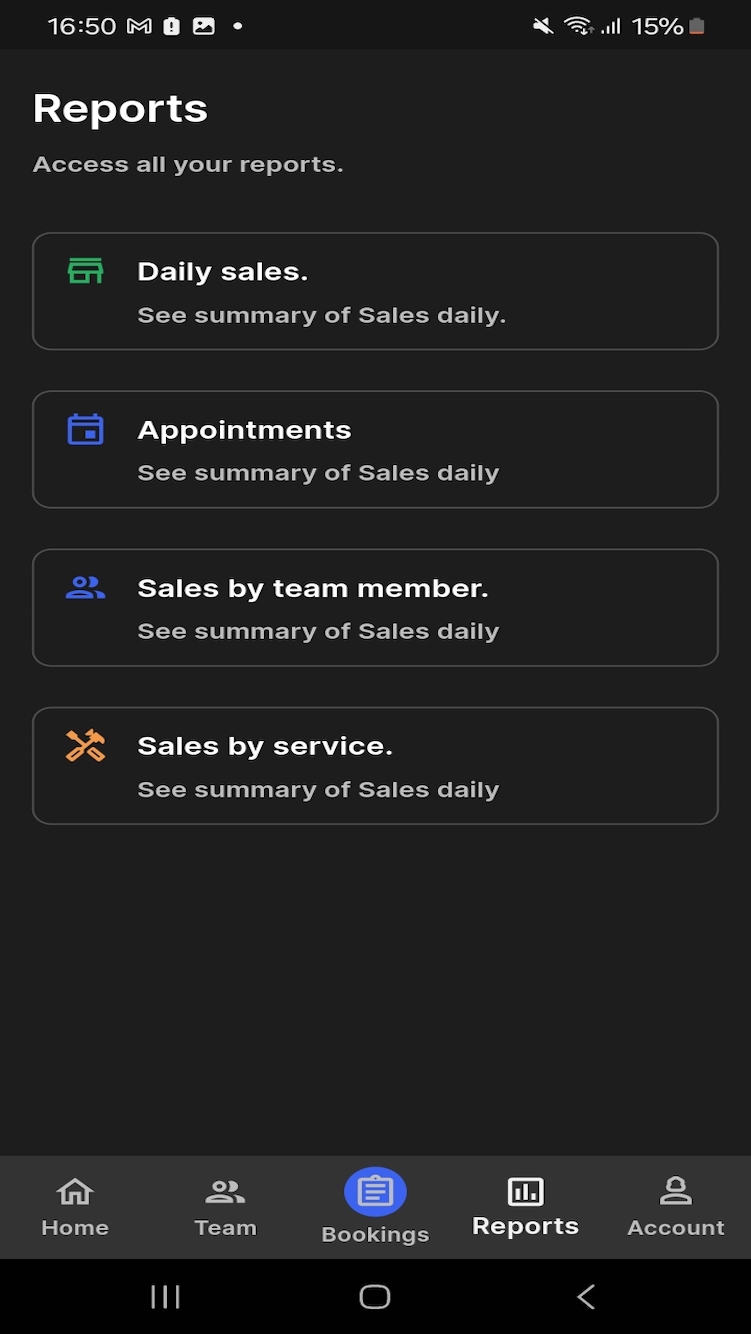Viewport: 751px width, 1334px height.
Task: View Sales by team member report
Action: tap(375, 607)
